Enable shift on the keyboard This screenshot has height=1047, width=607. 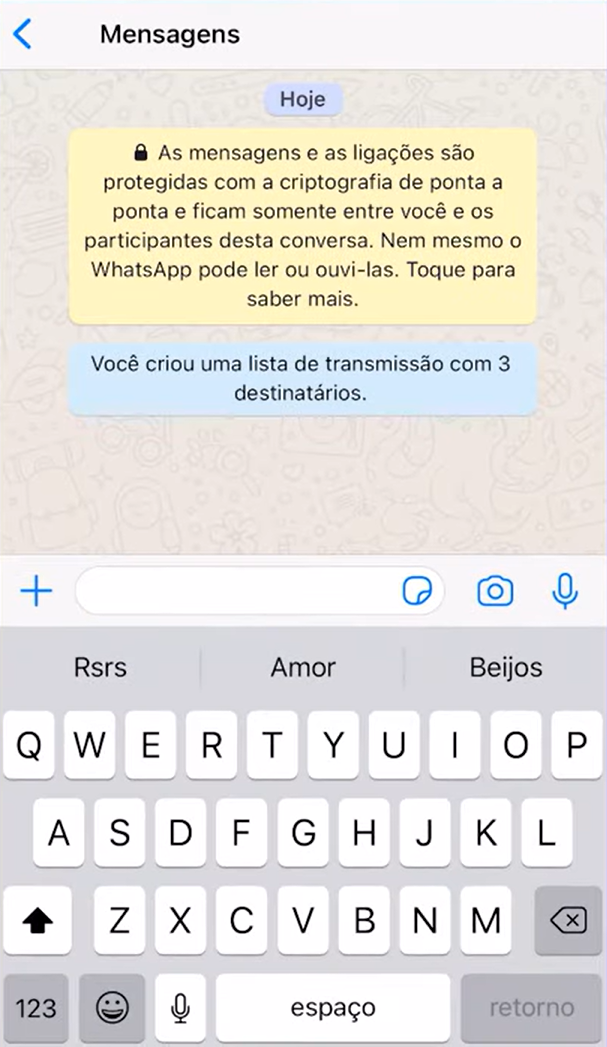coord(37,920)
